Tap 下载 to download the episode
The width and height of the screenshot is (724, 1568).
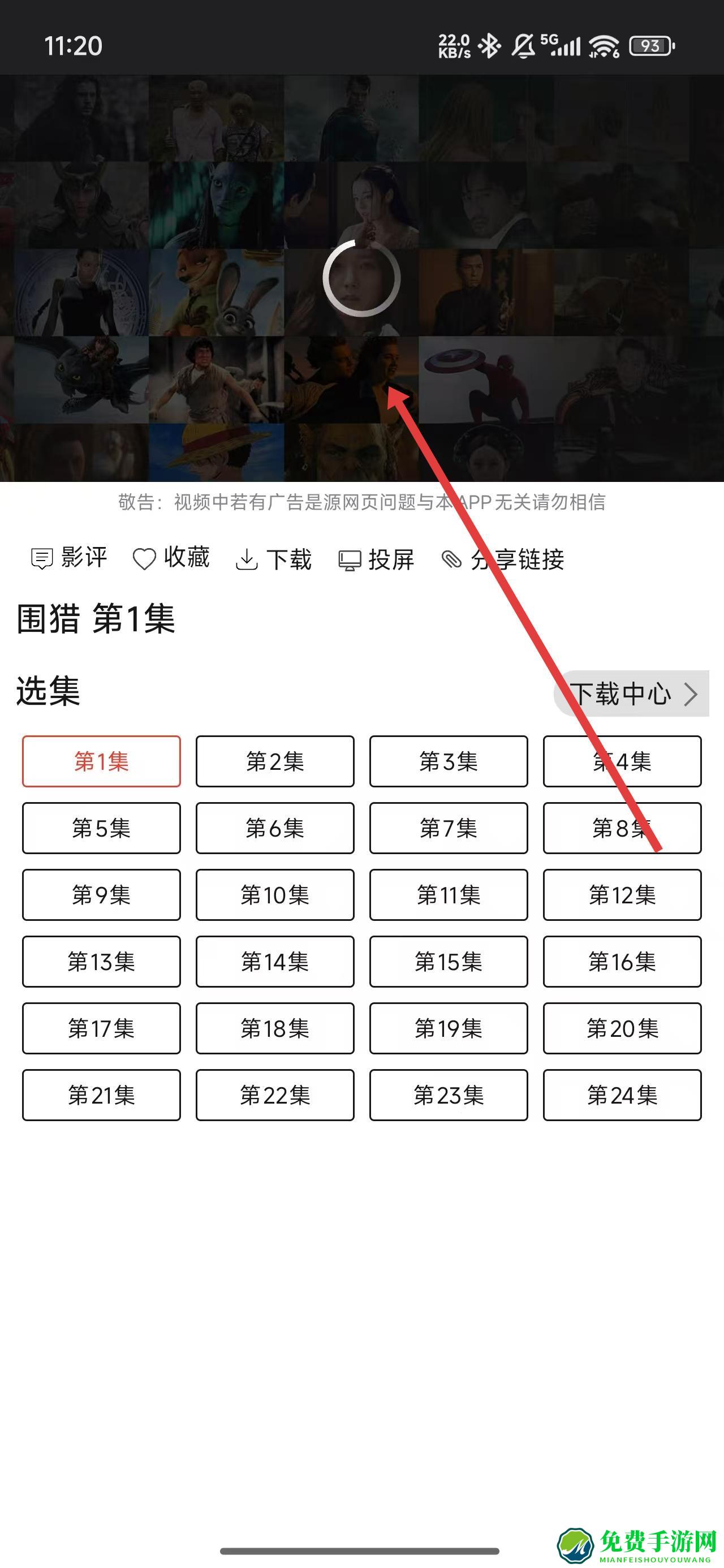click(273, 559)
